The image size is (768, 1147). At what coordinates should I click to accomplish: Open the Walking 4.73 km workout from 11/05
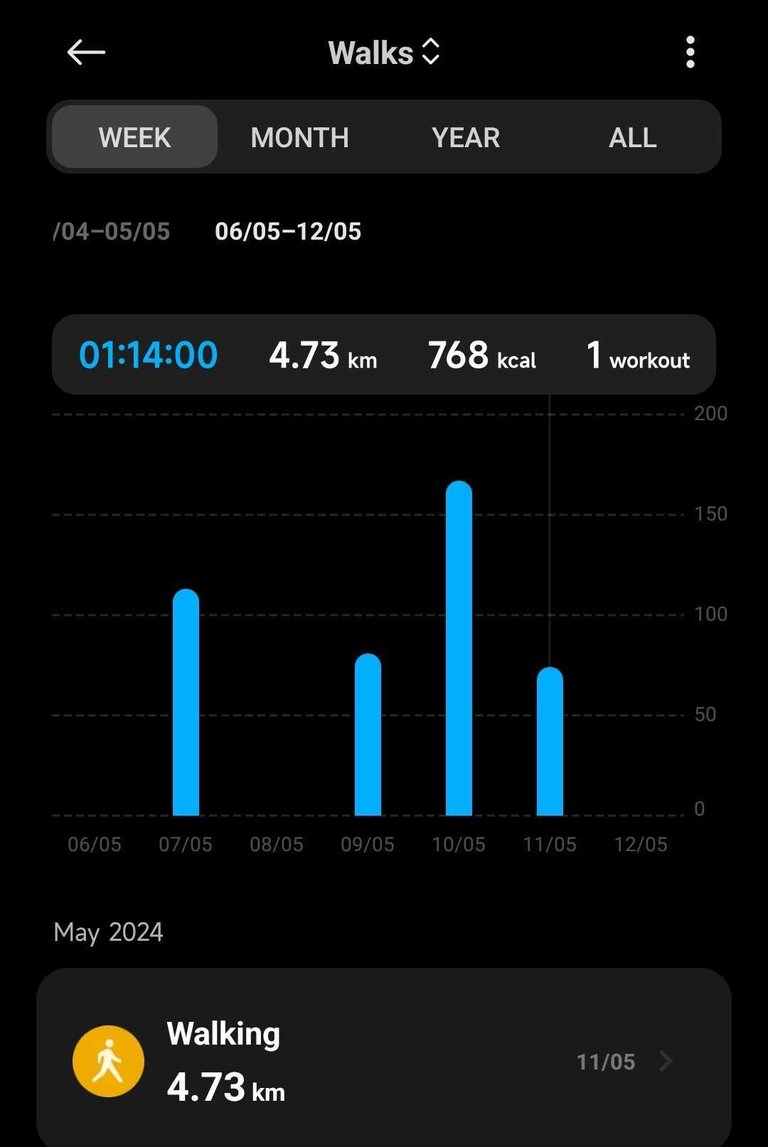[x=384, y=1061]
